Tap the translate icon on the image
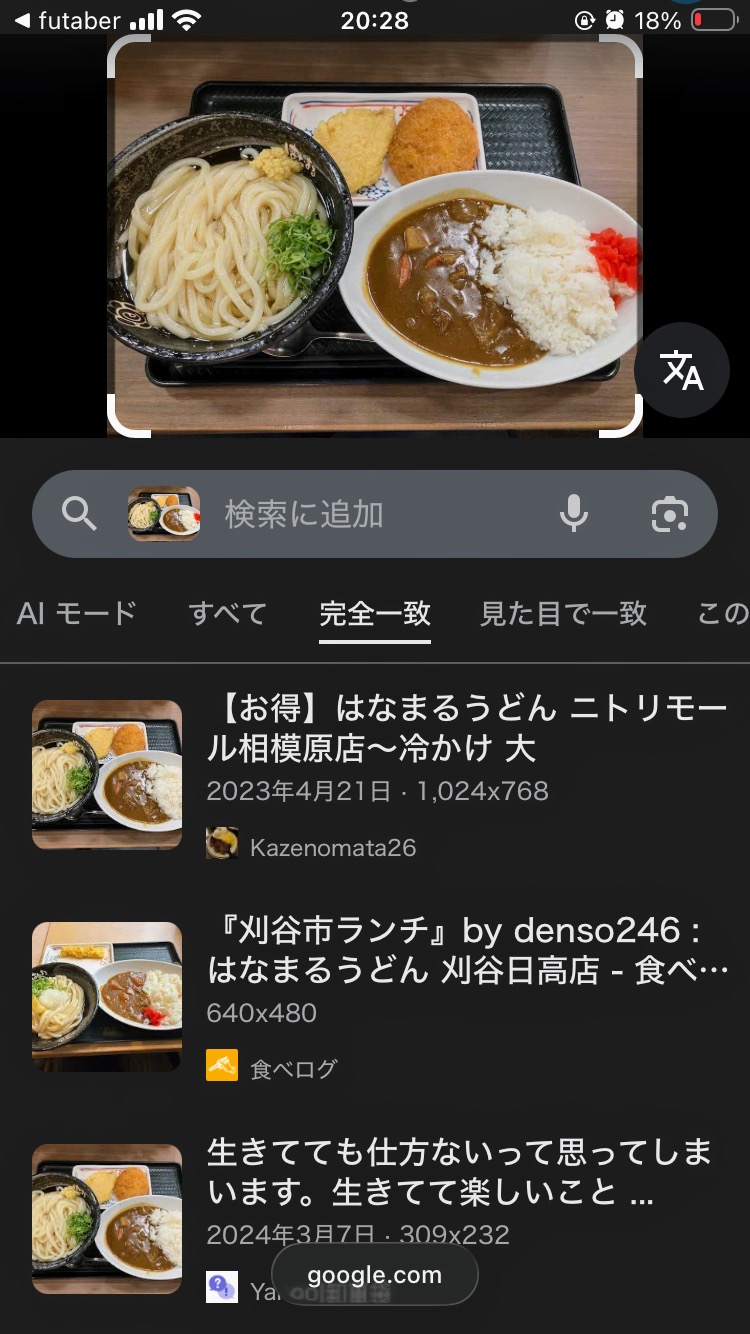Viewport: 750px width, 1334px height. click(682, 371)
